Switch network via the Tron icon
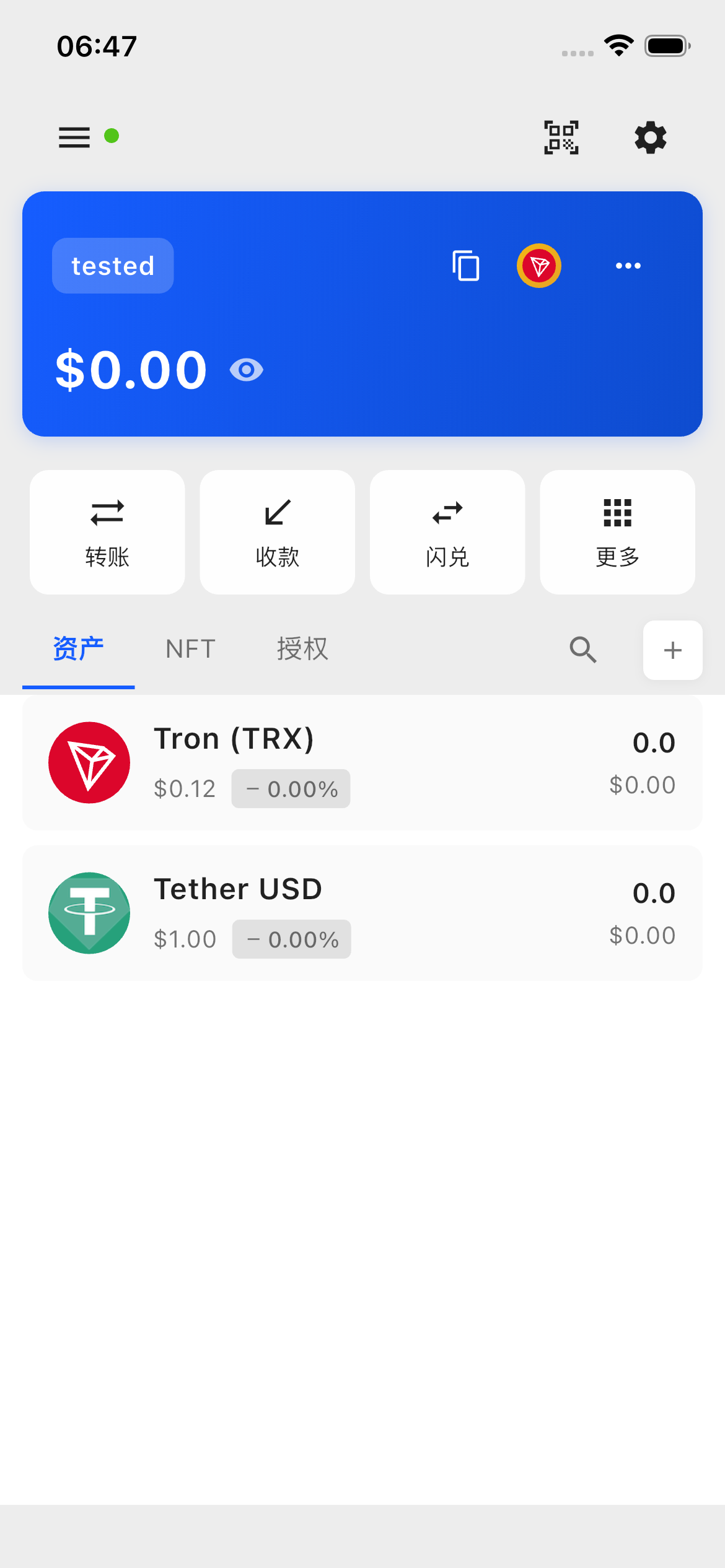 pos(539,266)
